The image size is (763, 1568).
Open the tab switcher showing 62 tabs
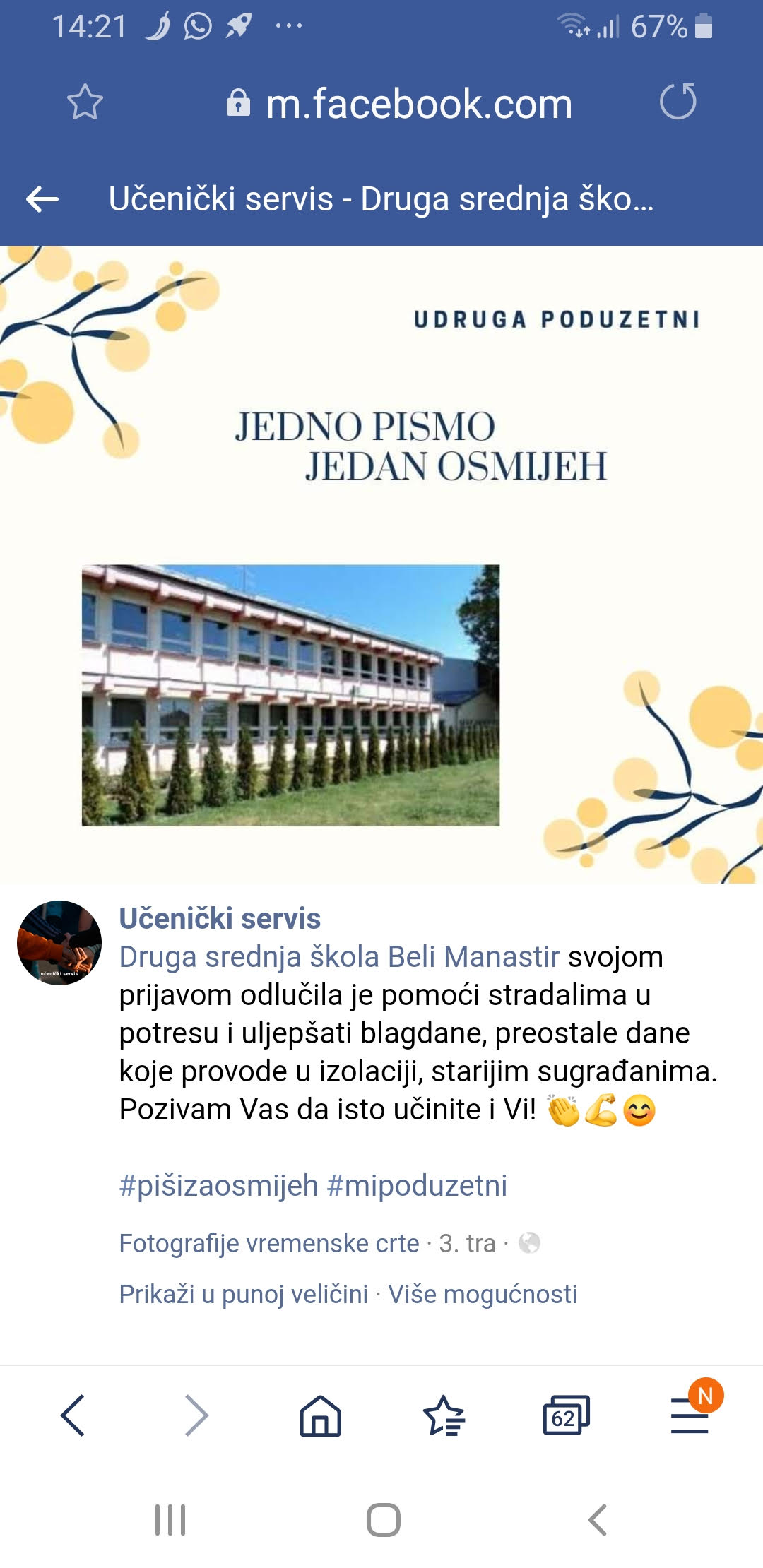[566, 1415]
